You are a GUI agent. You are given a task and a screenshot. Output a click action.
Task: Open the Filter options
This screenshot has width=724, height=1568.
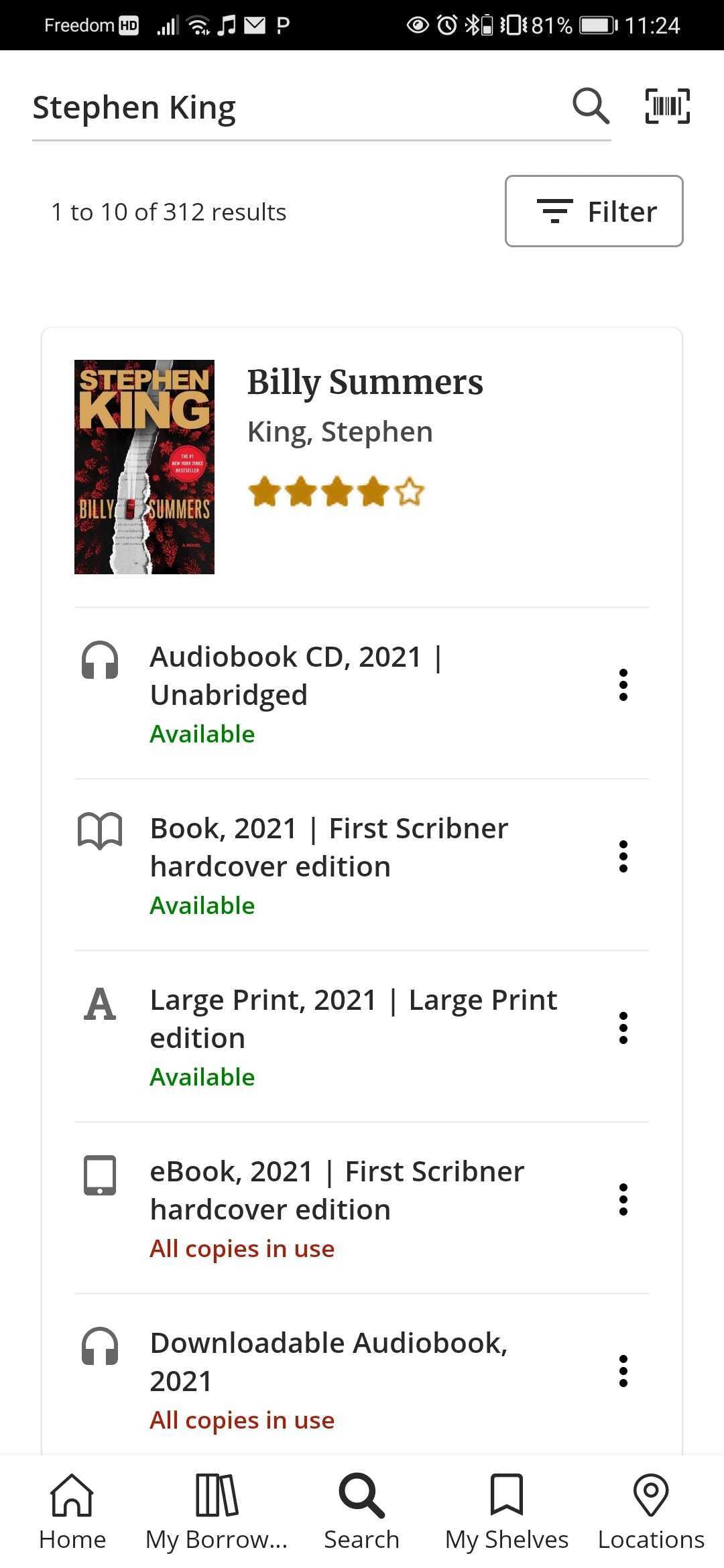coord(594,212)
